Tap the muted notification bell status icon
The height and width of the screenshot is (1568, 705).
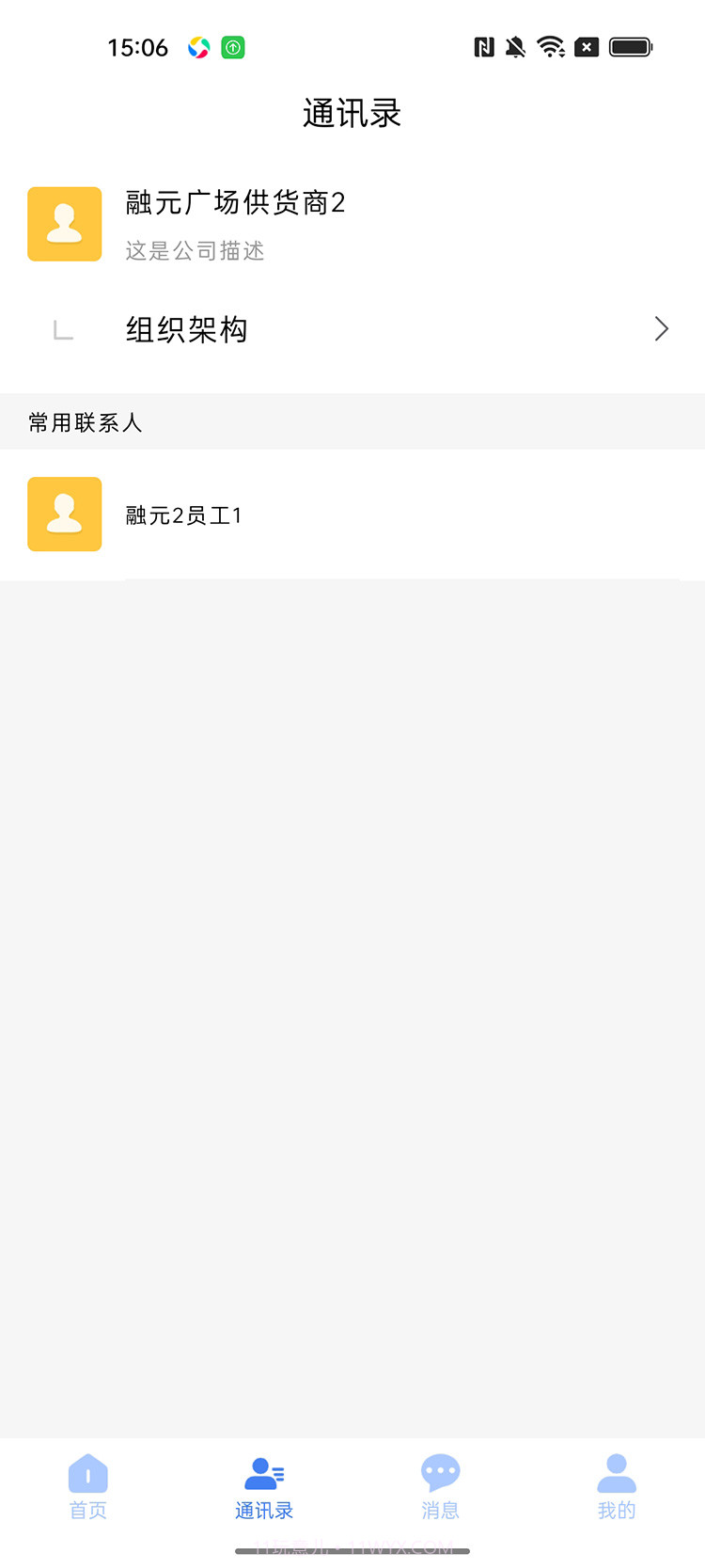point(515,46)
